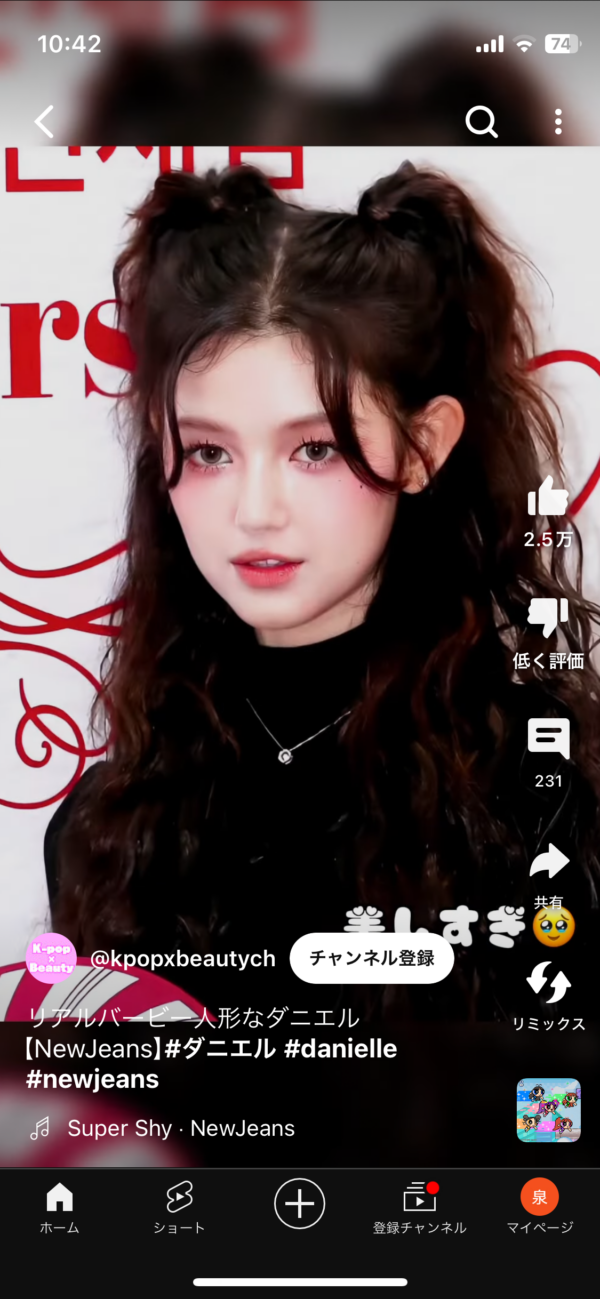The width and height of the screenshot is (600, 1299).
Task: Open the @kpopxbeautych channel handle
Action: 182,958
